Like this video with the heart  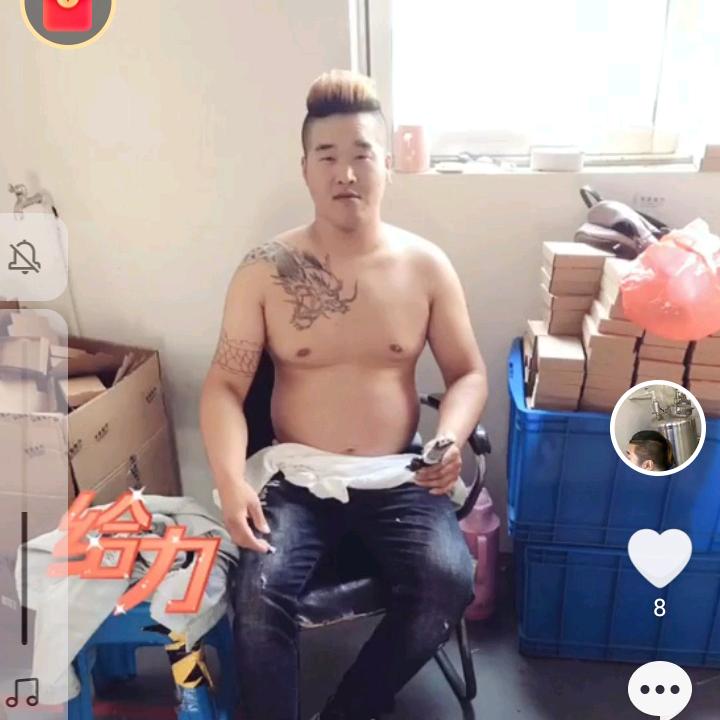tap(659, 557)
